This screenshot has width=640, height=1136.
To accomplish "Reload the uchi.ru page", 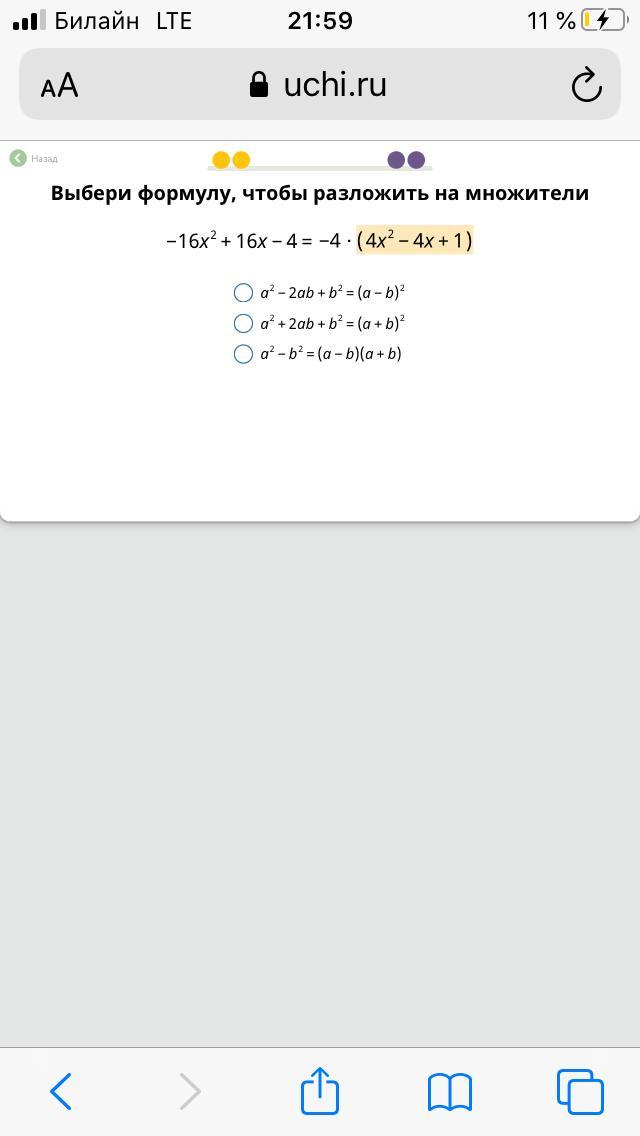I will click(586, 85).
